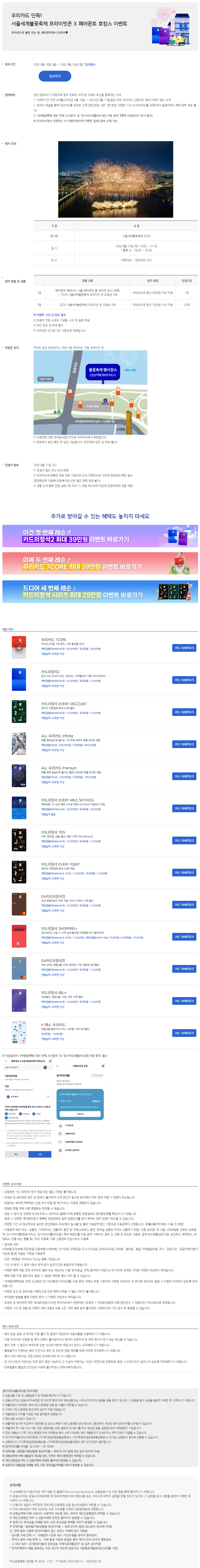Screen dimensions: 200x1568
Task: View card details for 카드의정석 I&U+
Action: [x=184, y=1001]
